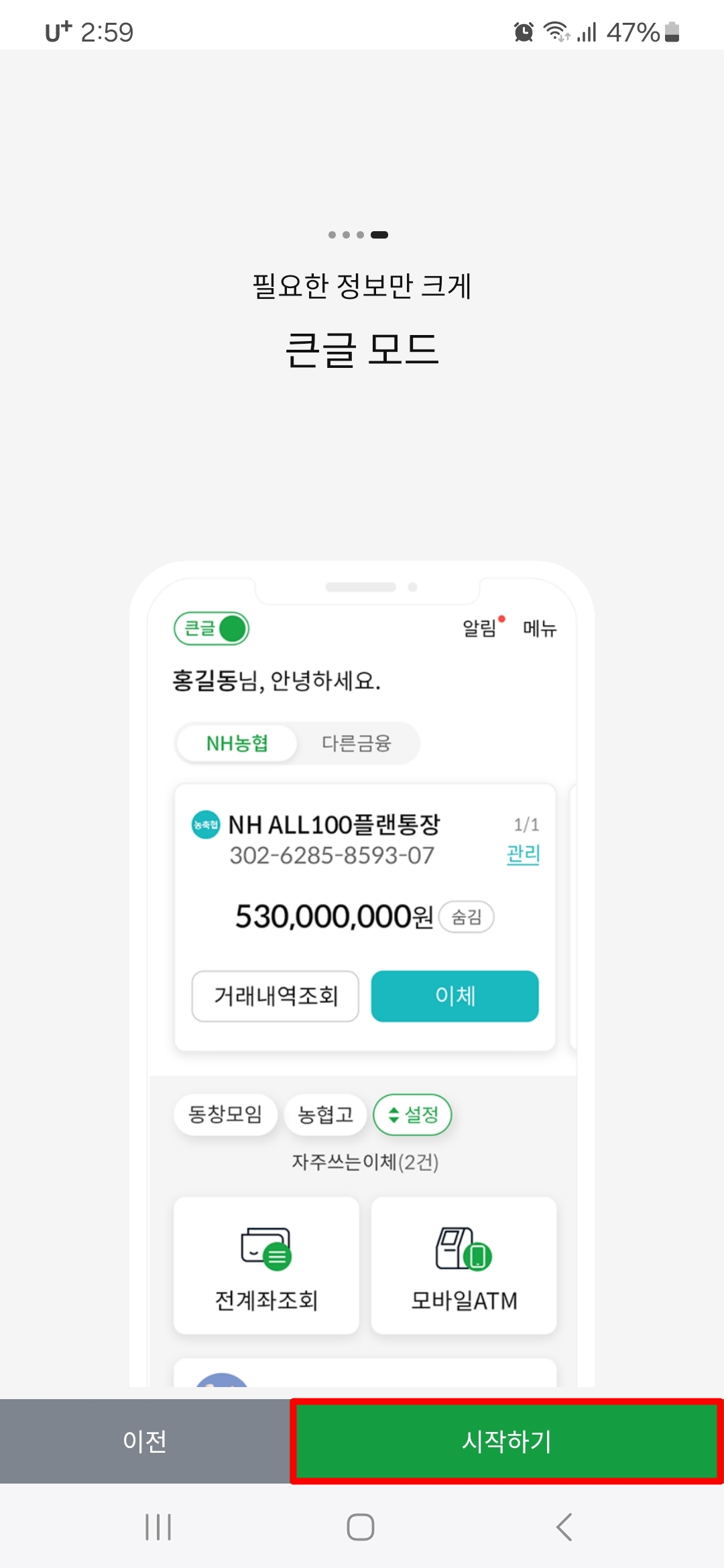Open 관리 link for NH ALL100플랜통장
Screen dimensions: 724x1568
point(522,854)
